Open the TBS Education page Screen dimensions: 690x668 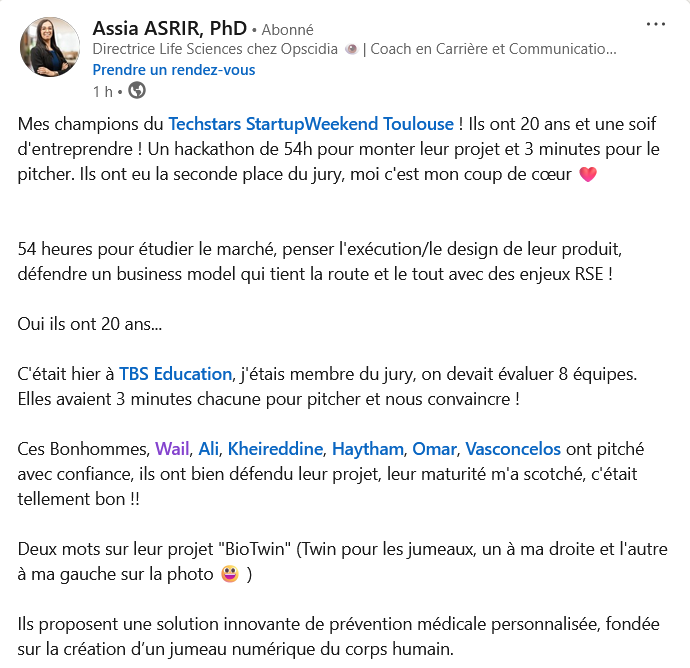pyautogui.click(x=175, y=374)
